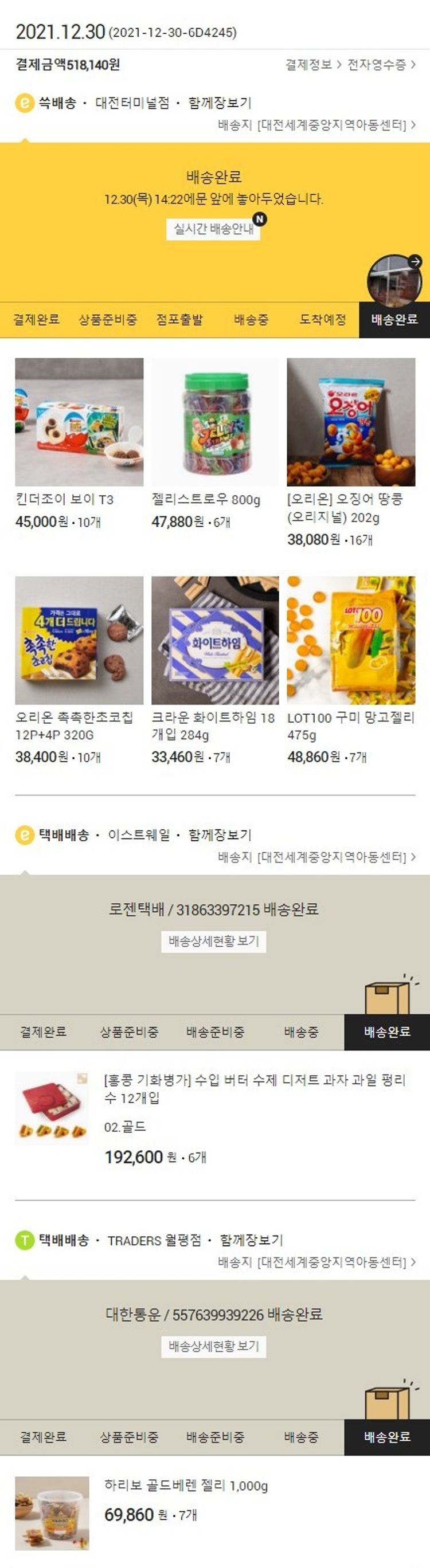This screenshot has width=430, height=1568.
Task: Expand 배송지 address under 이스트웨일
Action: coord(316,856)
